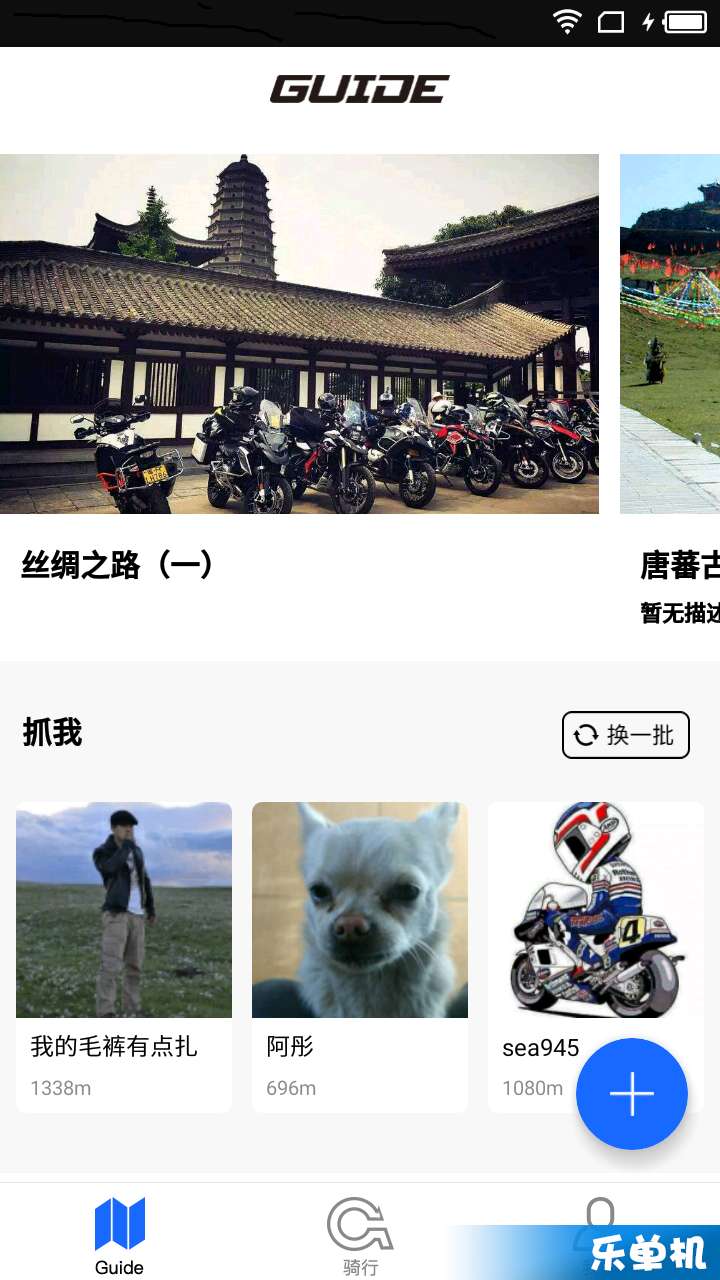Viewport: 720px width, 1280px height.
Task: Open rider 我的毛裤有点扎 profile card
Action: point(124,955)
